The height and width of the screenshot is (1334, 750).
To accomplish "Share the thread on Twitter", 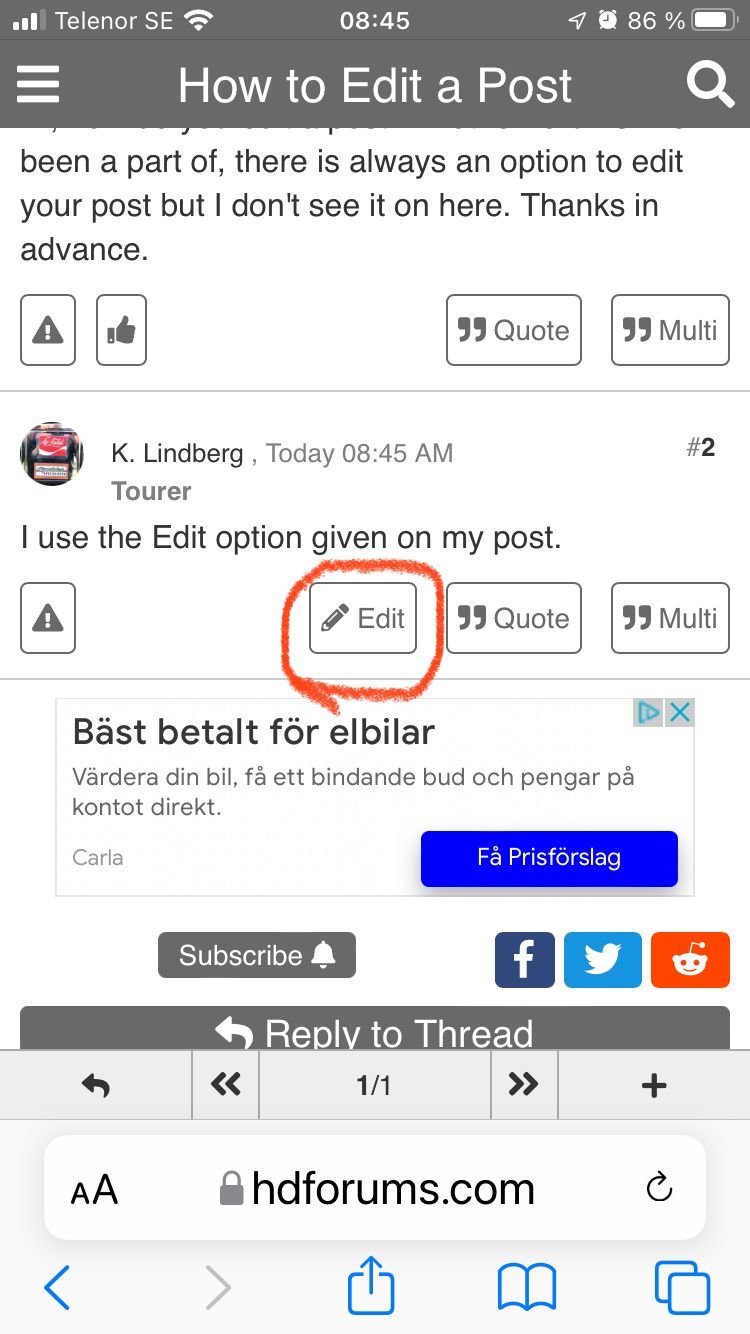I will pyautogui.click(x=603, y=959).
